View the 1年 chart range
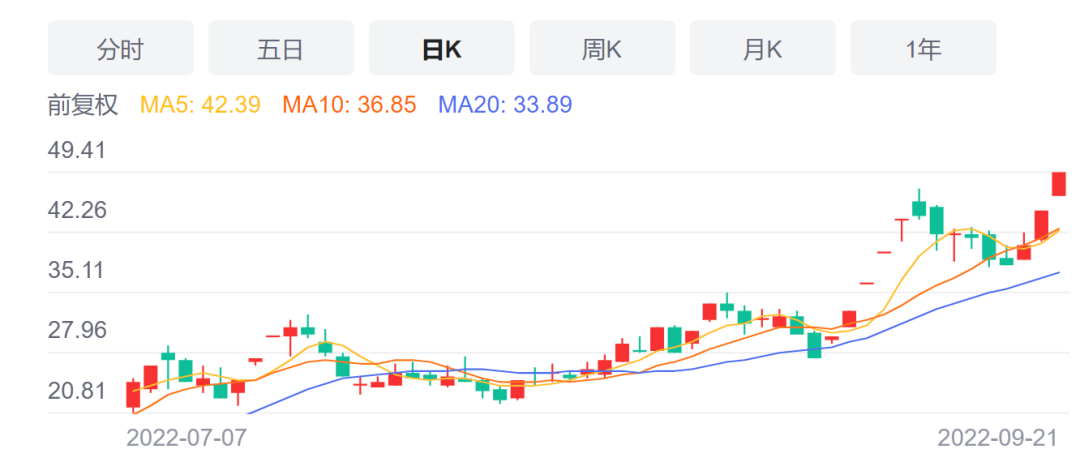The height and width of the screenshot is (462, 1080). tap(923, 48)
